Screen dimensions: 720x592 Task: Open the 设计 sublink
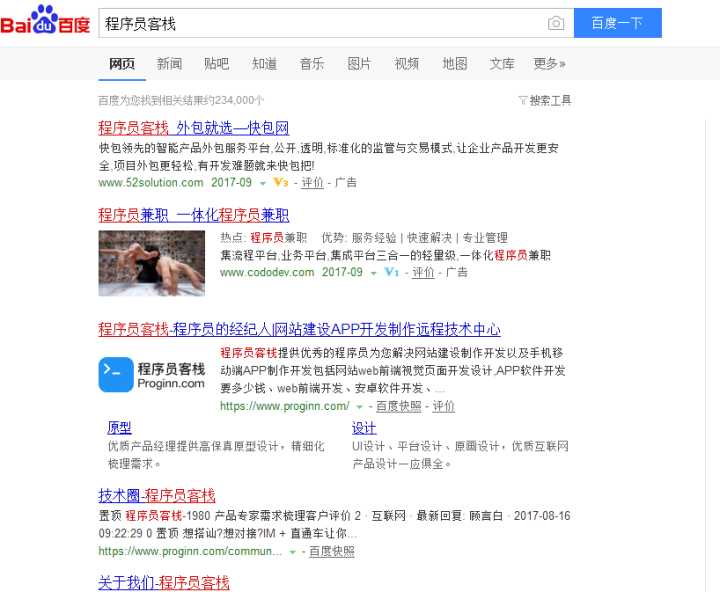(x=364, y=428)
